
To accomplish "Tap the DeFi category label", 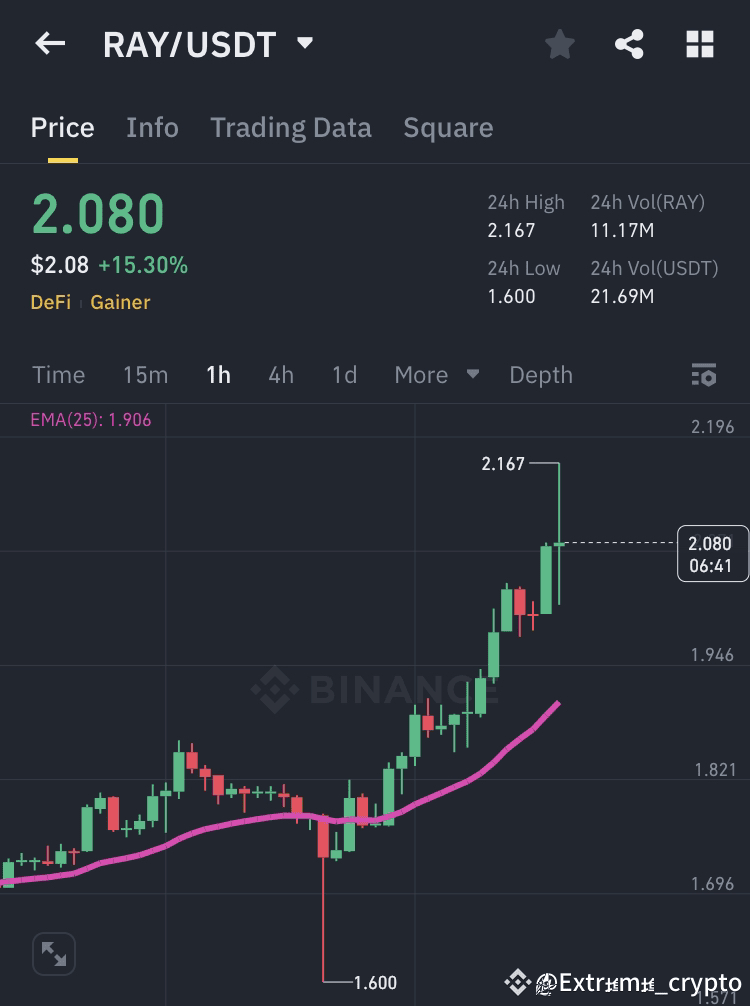I will click(50, 302).
